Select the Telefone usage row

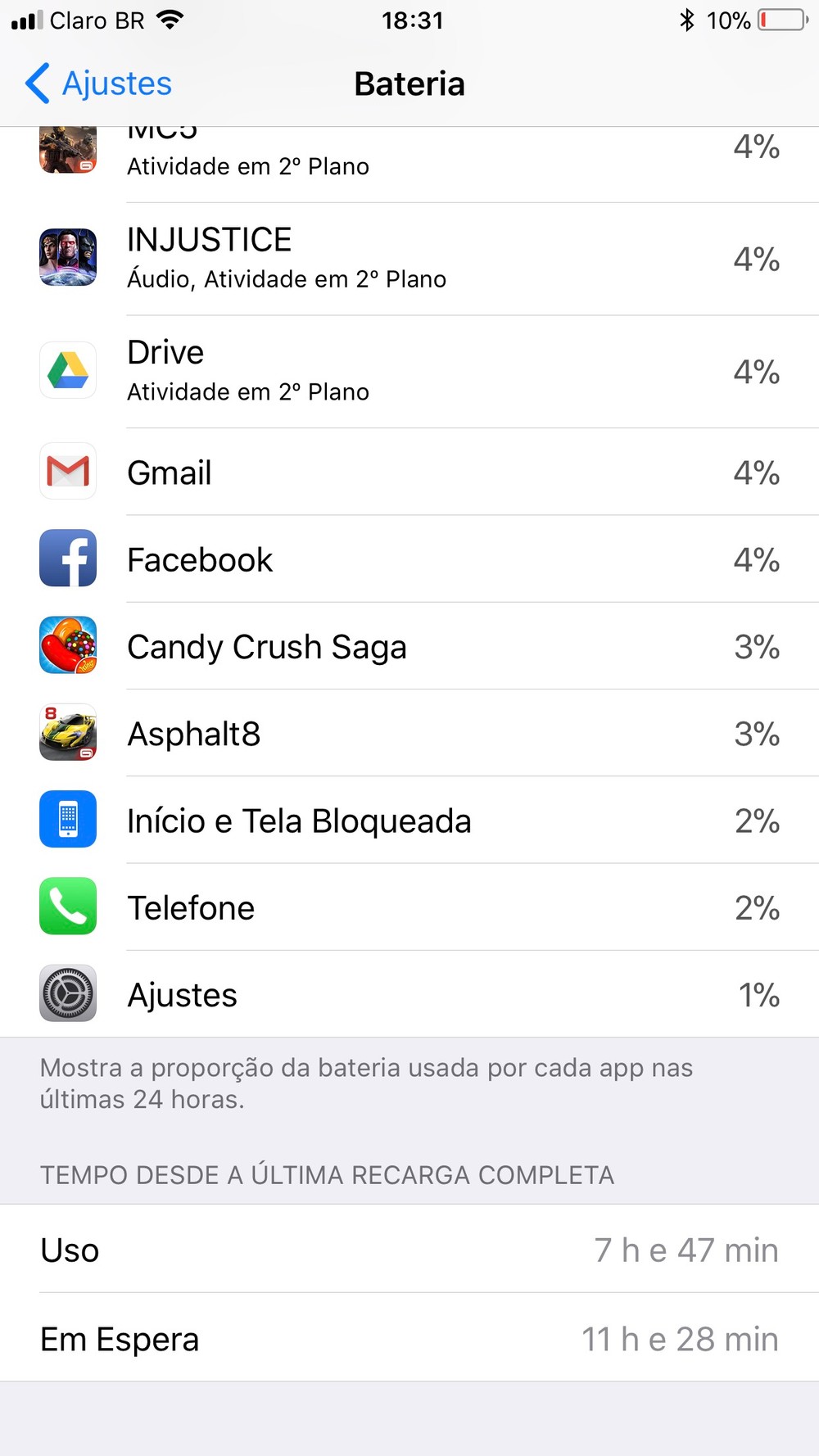tap(409, 907)
